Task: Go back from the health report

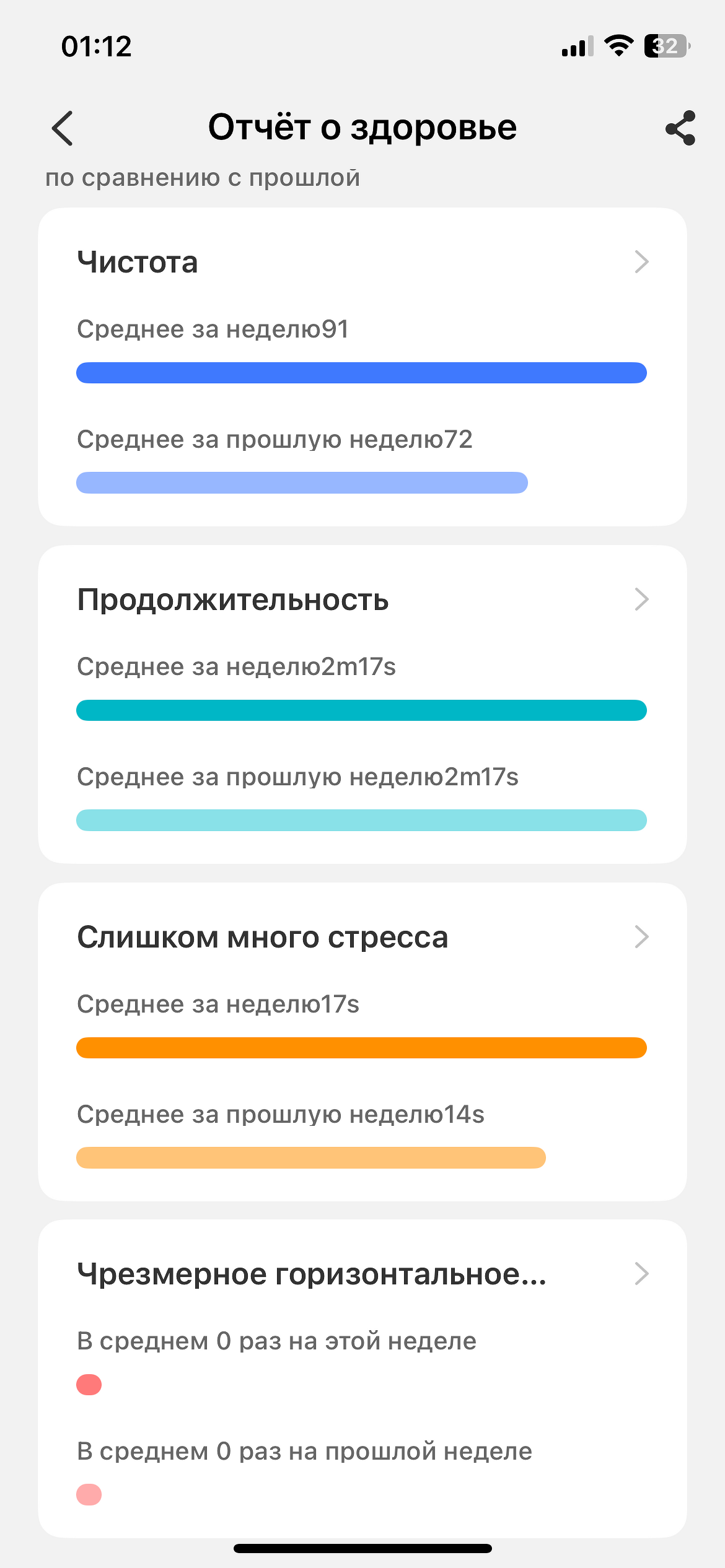Action: [x=63, y=128]
